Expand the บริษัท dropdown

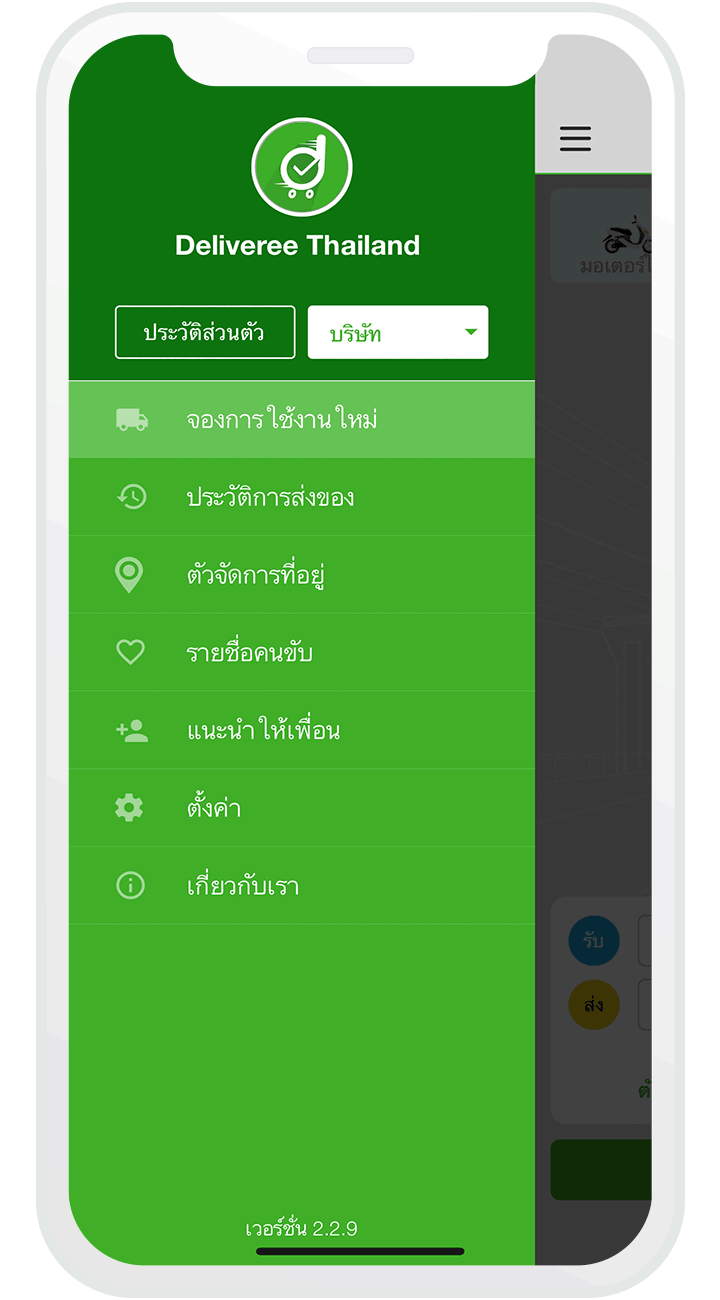398,332
